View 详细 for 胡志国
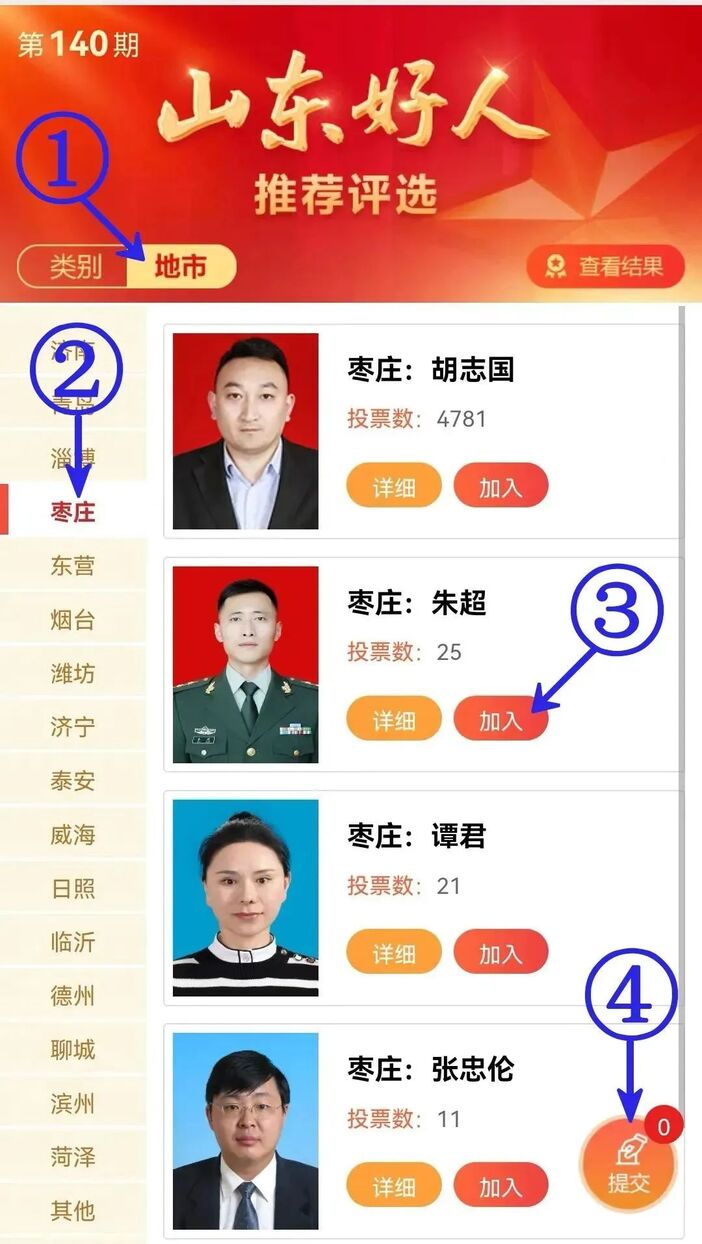This screenshot has width=702, height=1244. [394, 487]
